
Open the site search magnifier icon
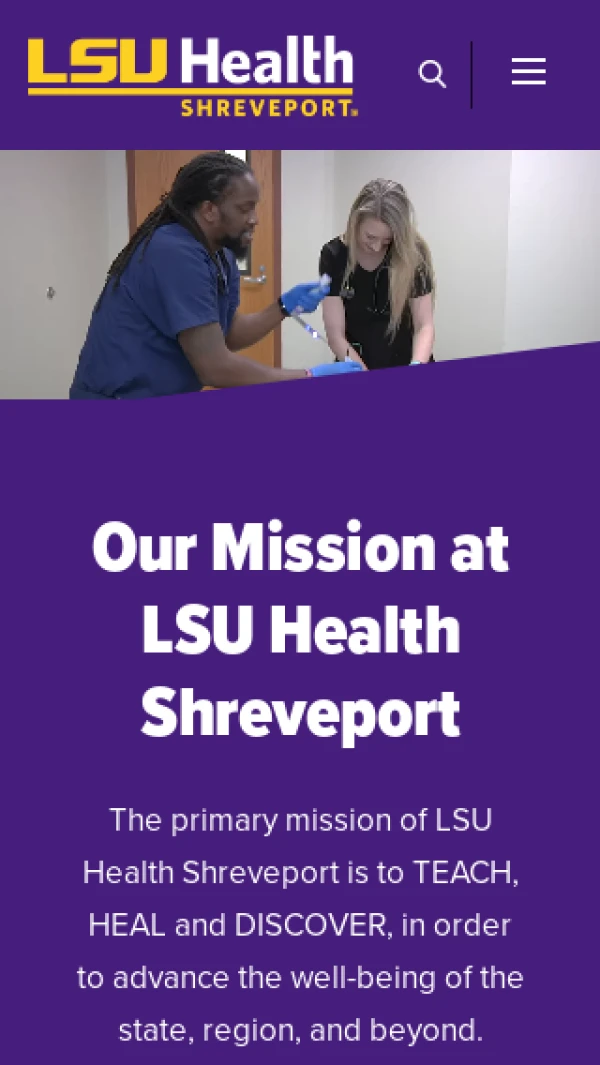(x=432, y=74)
